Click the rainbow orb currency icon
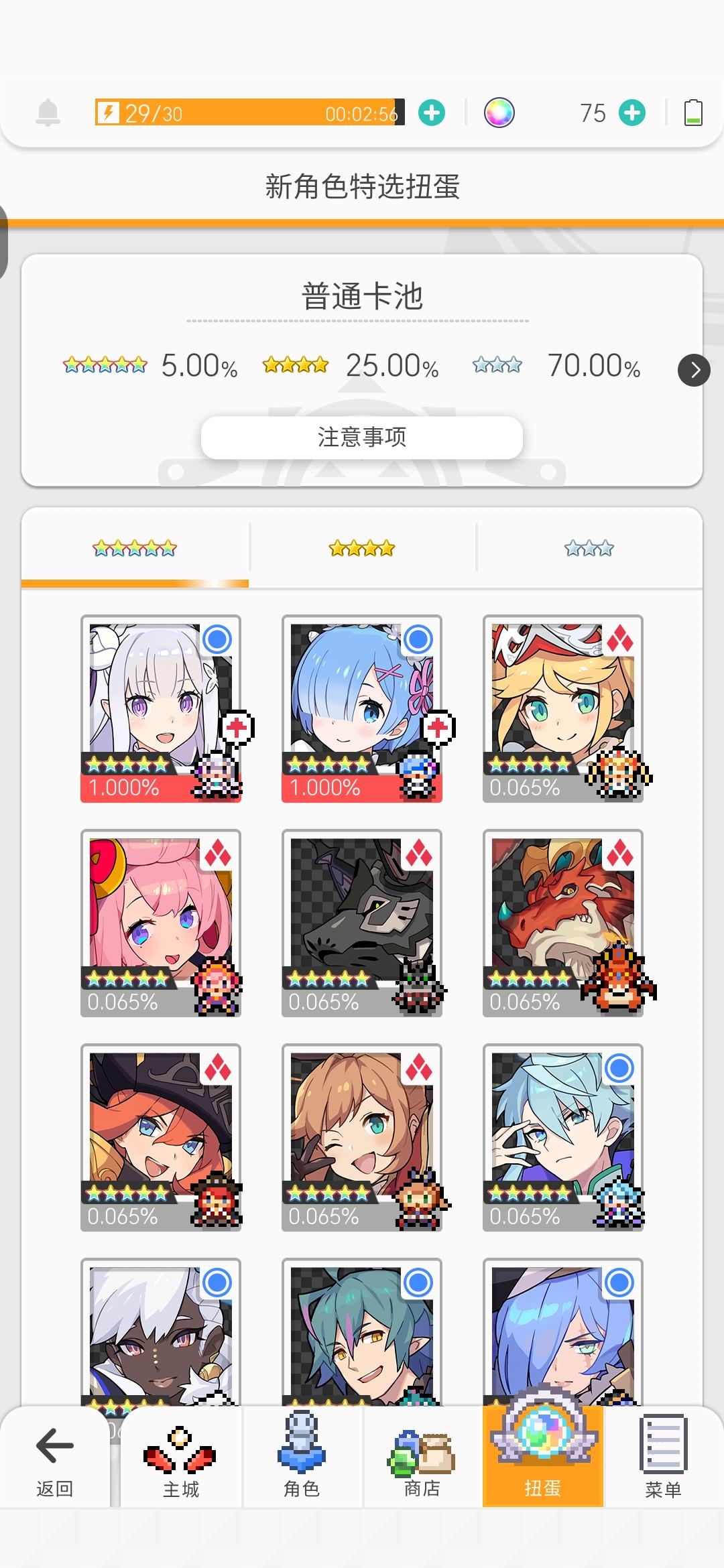Screen dimensions: 724x1568 (499, 113)
